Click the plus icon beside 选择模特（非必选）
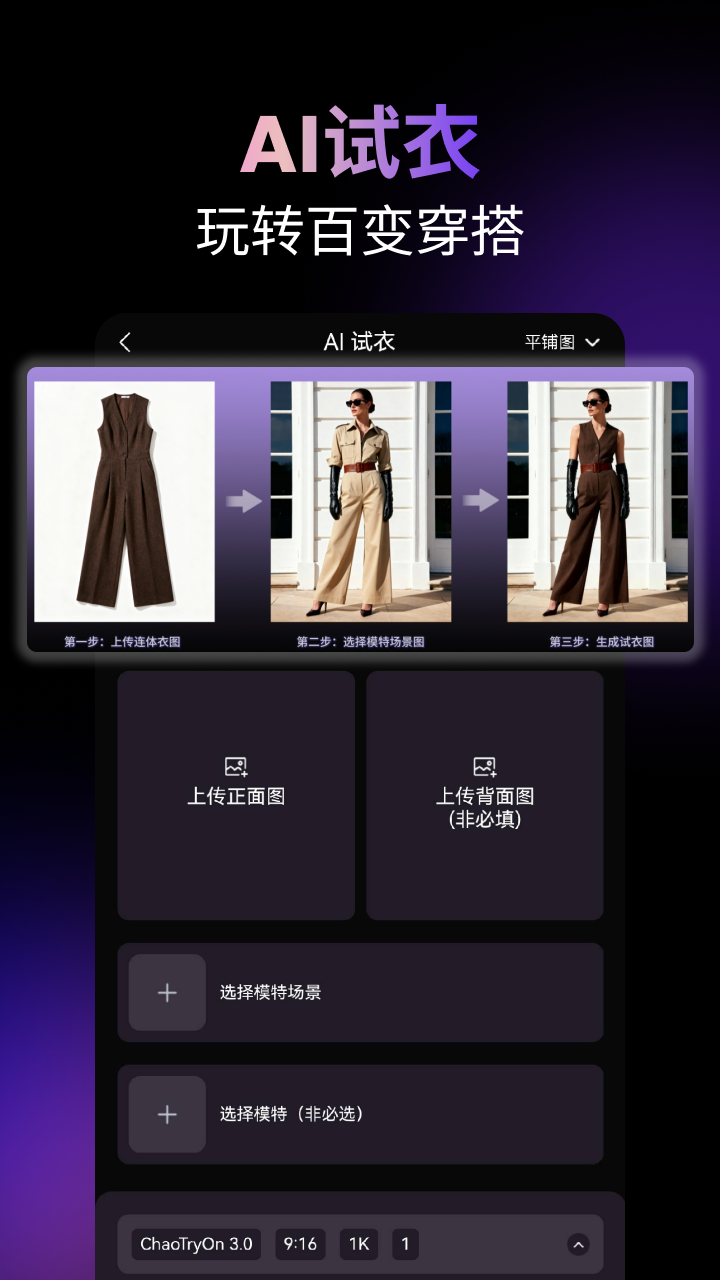The height and width of the screenshot is (1280, 720). click(166, 1114)
